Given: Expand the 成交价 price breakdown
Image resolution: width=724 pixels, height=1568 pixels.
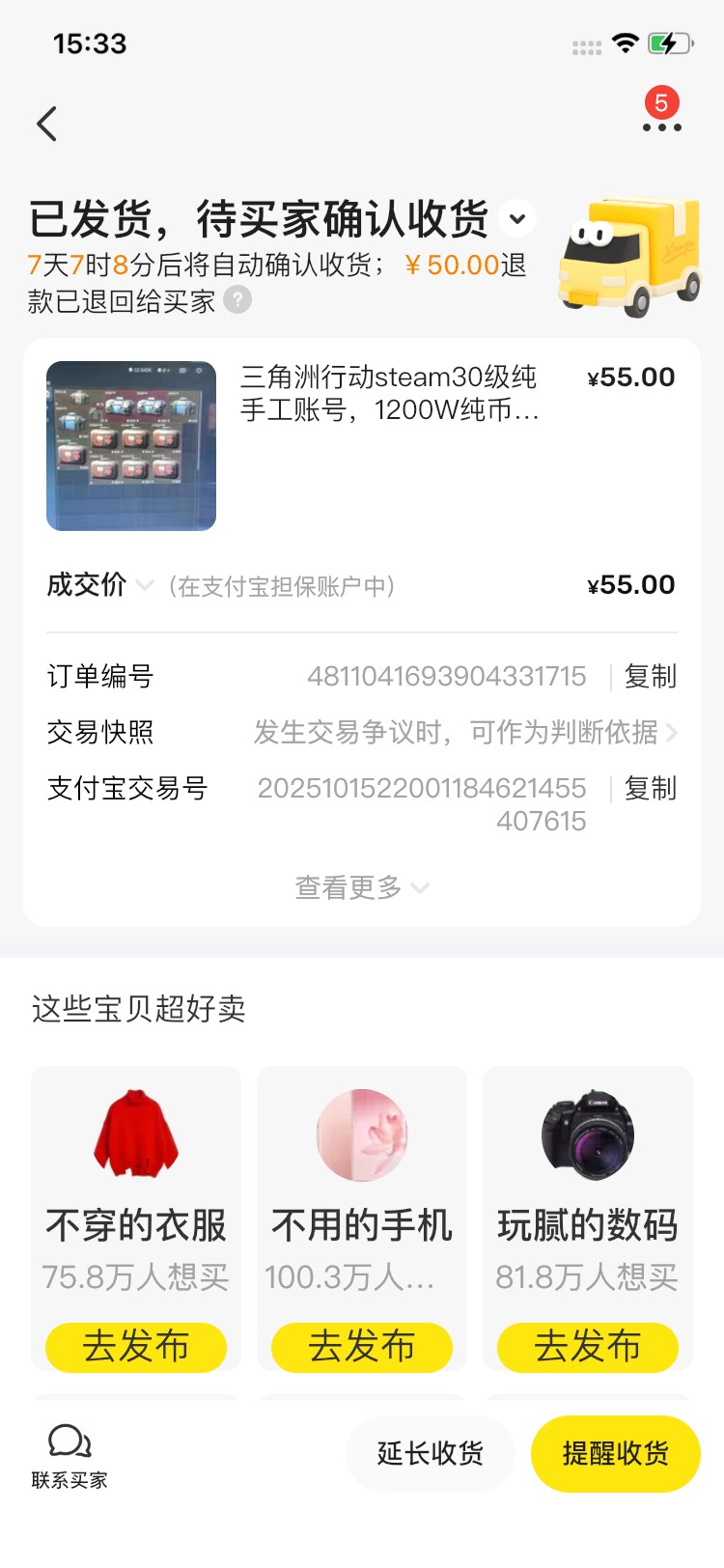Looking at the screenshot, I should (144, 585).
